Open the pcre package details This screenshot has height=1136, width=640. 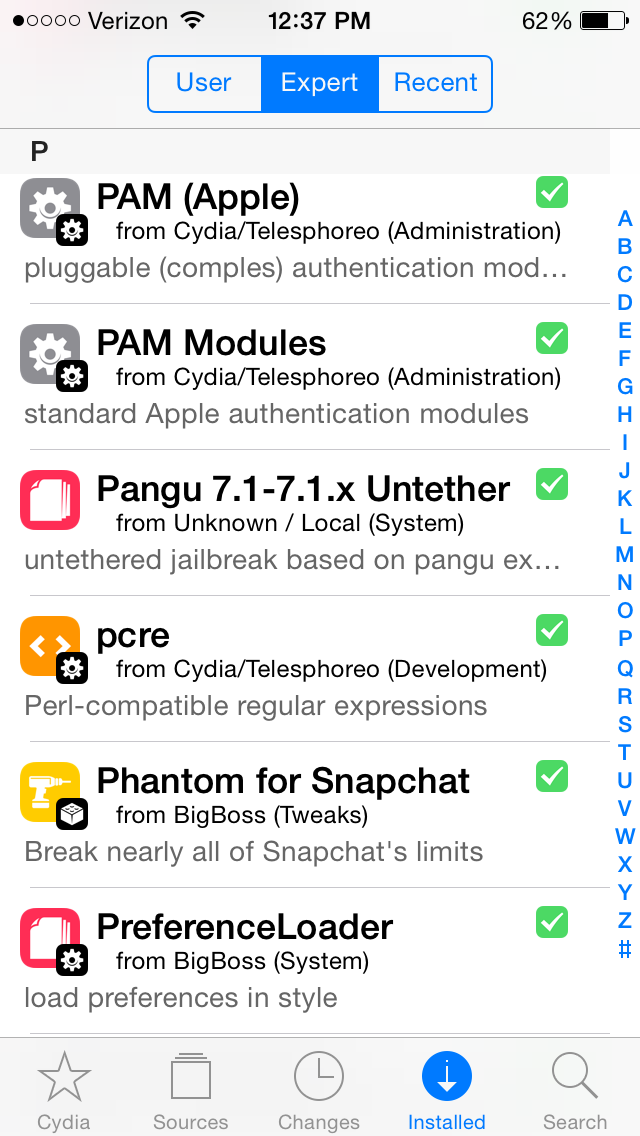(305, 668)
